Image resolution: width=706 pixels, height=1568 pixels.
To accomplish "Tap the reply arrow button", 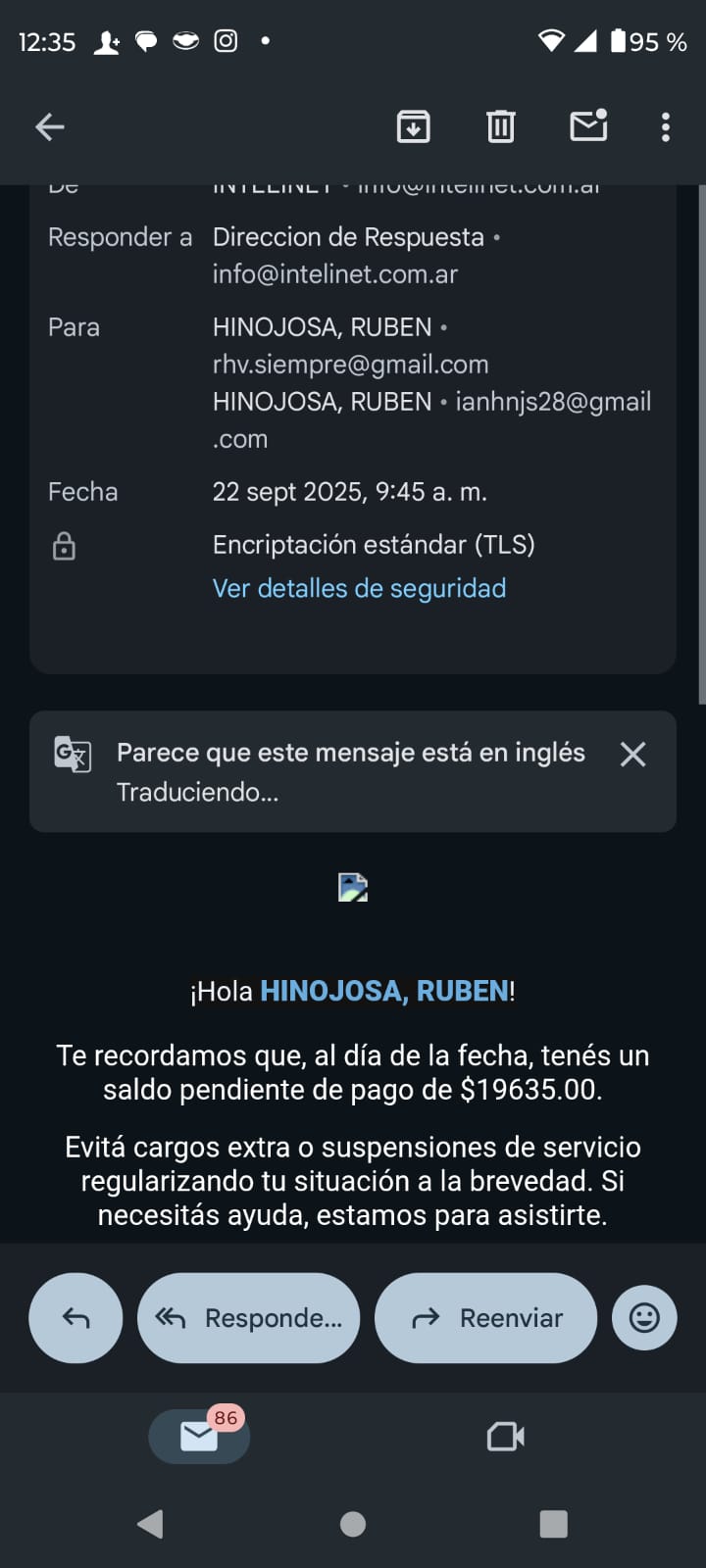I will pyautogui.click(x=76, y=1318).
